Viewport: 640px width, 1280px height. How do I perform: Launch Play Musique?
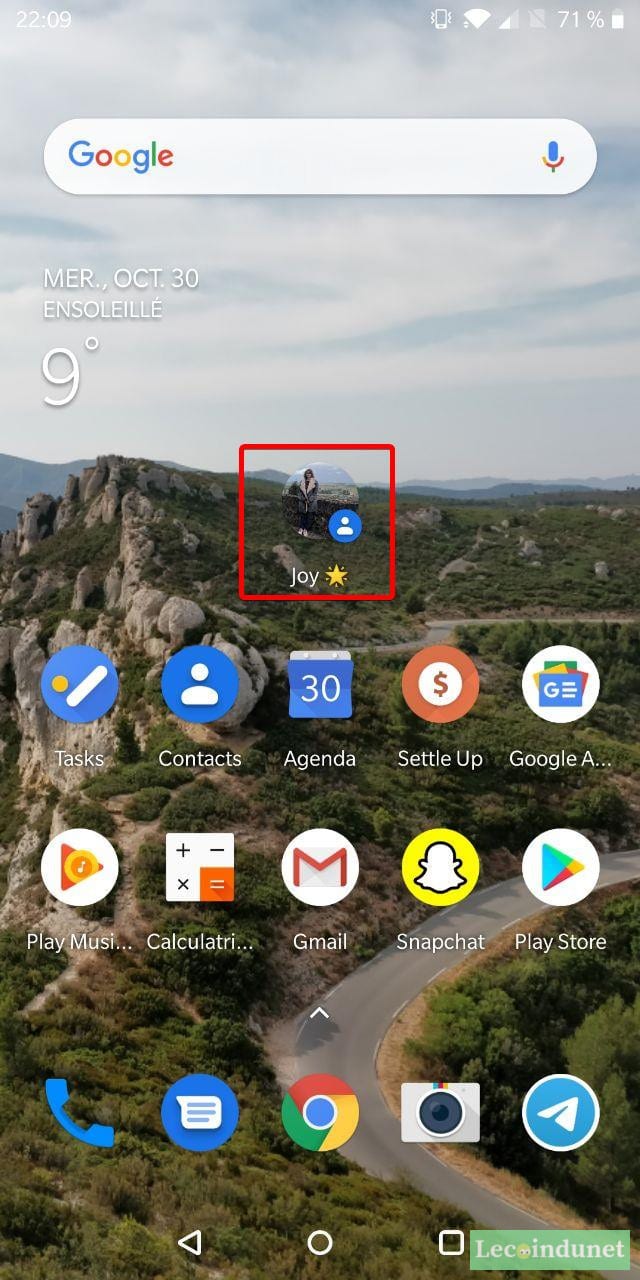pyautogui.click(x=79, y=868)
